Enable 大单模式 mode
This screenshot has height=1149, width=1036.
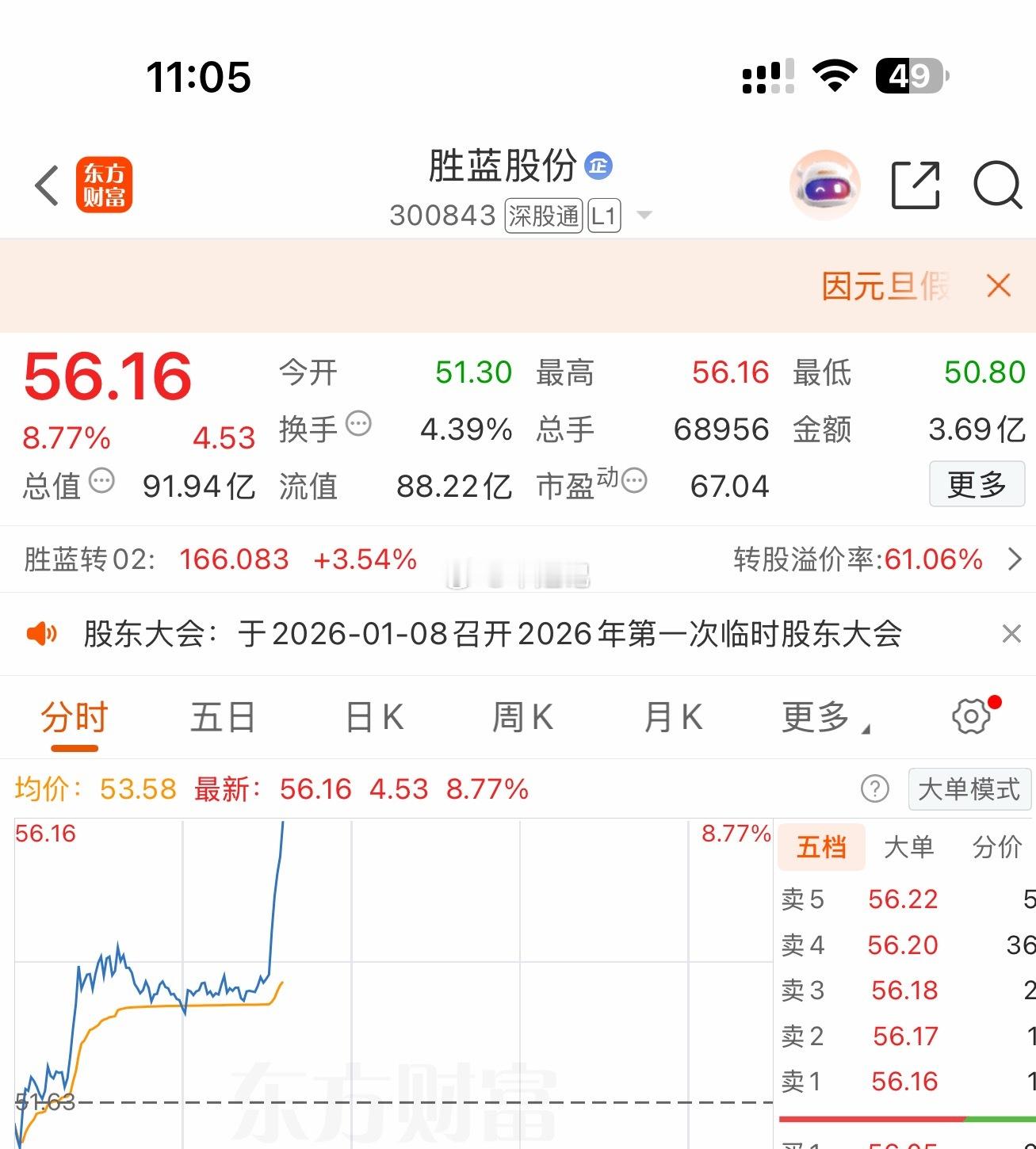tap(969, 789)
